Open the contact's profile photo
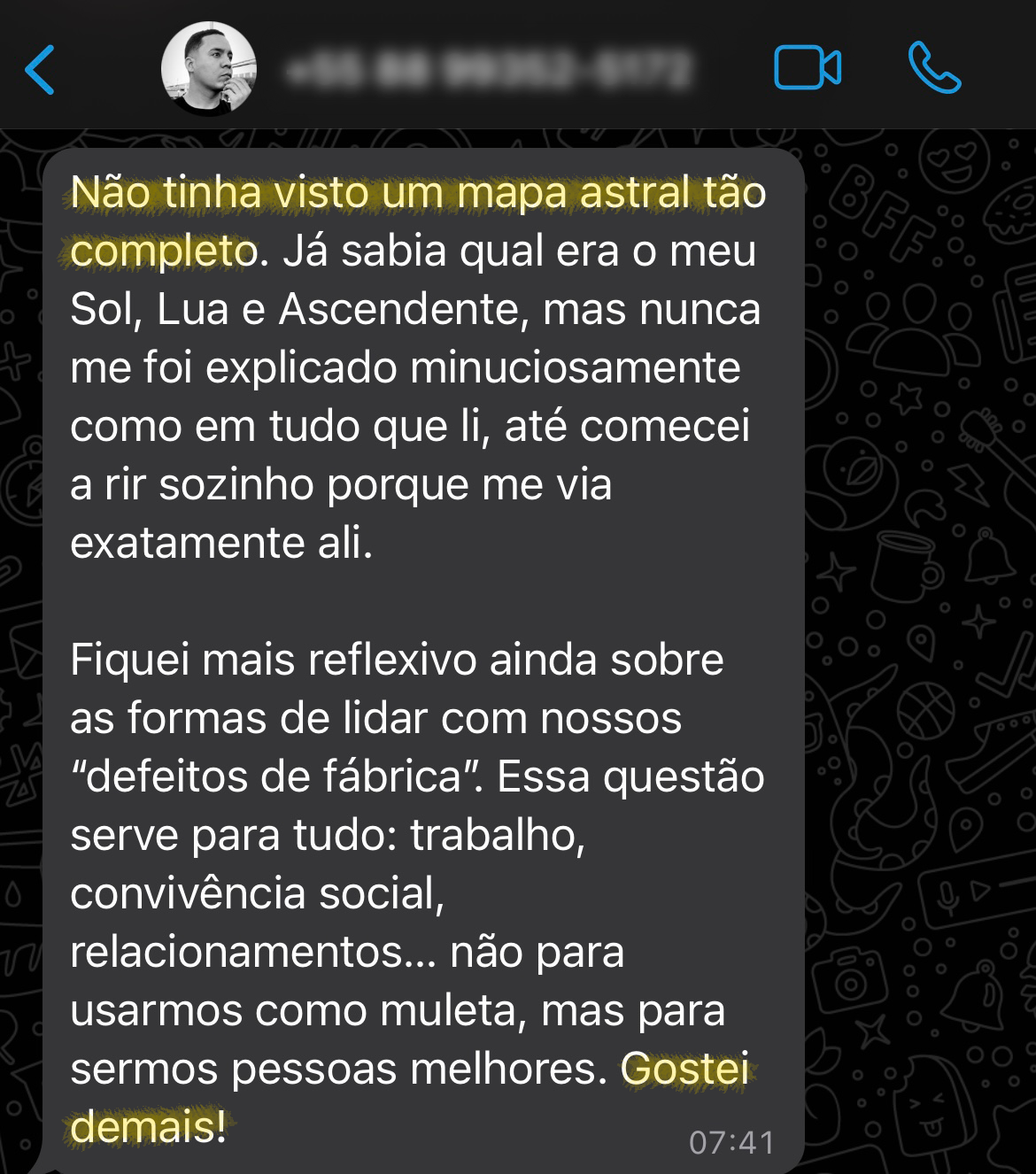 coord(208,69)
